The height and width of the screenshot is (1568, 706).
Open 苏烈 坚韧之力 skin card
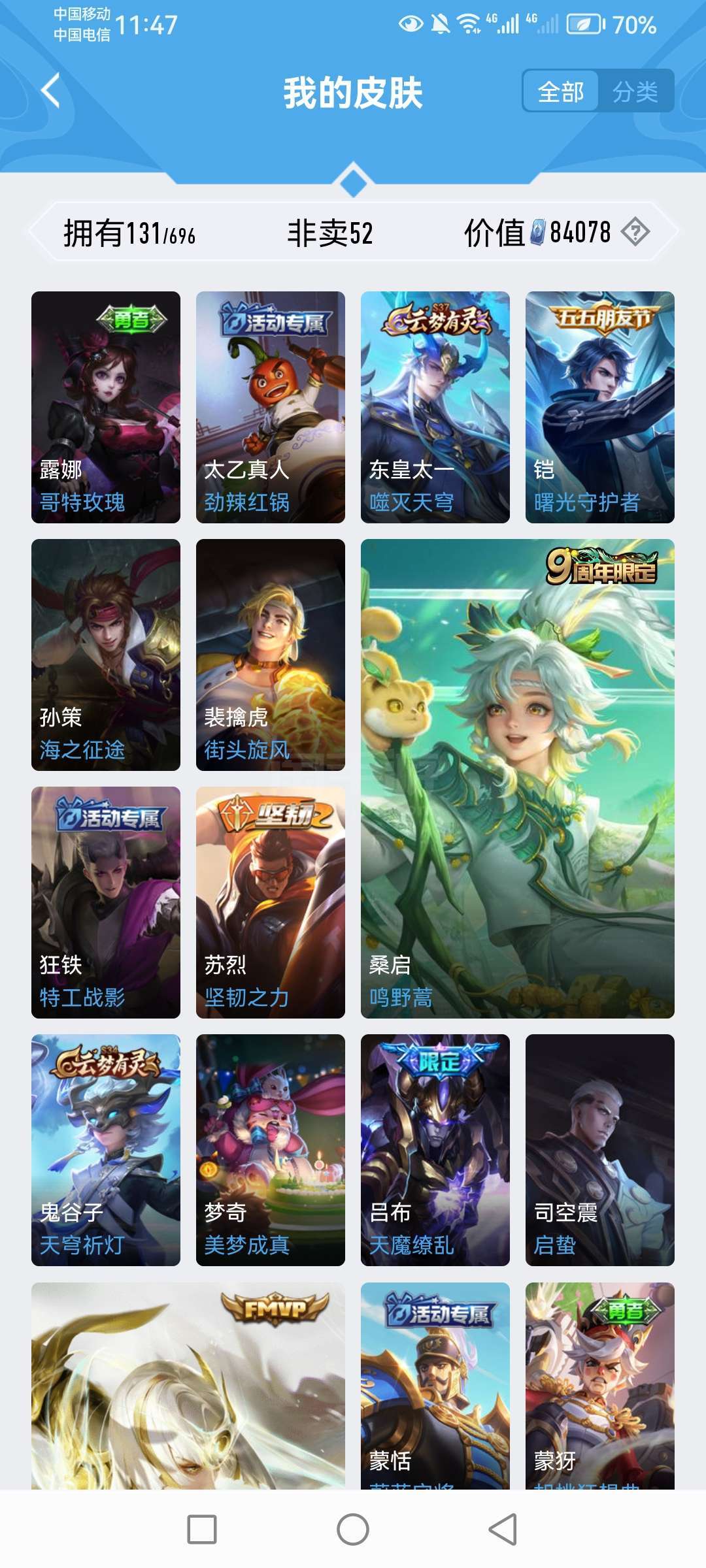[x=271, y=902]
